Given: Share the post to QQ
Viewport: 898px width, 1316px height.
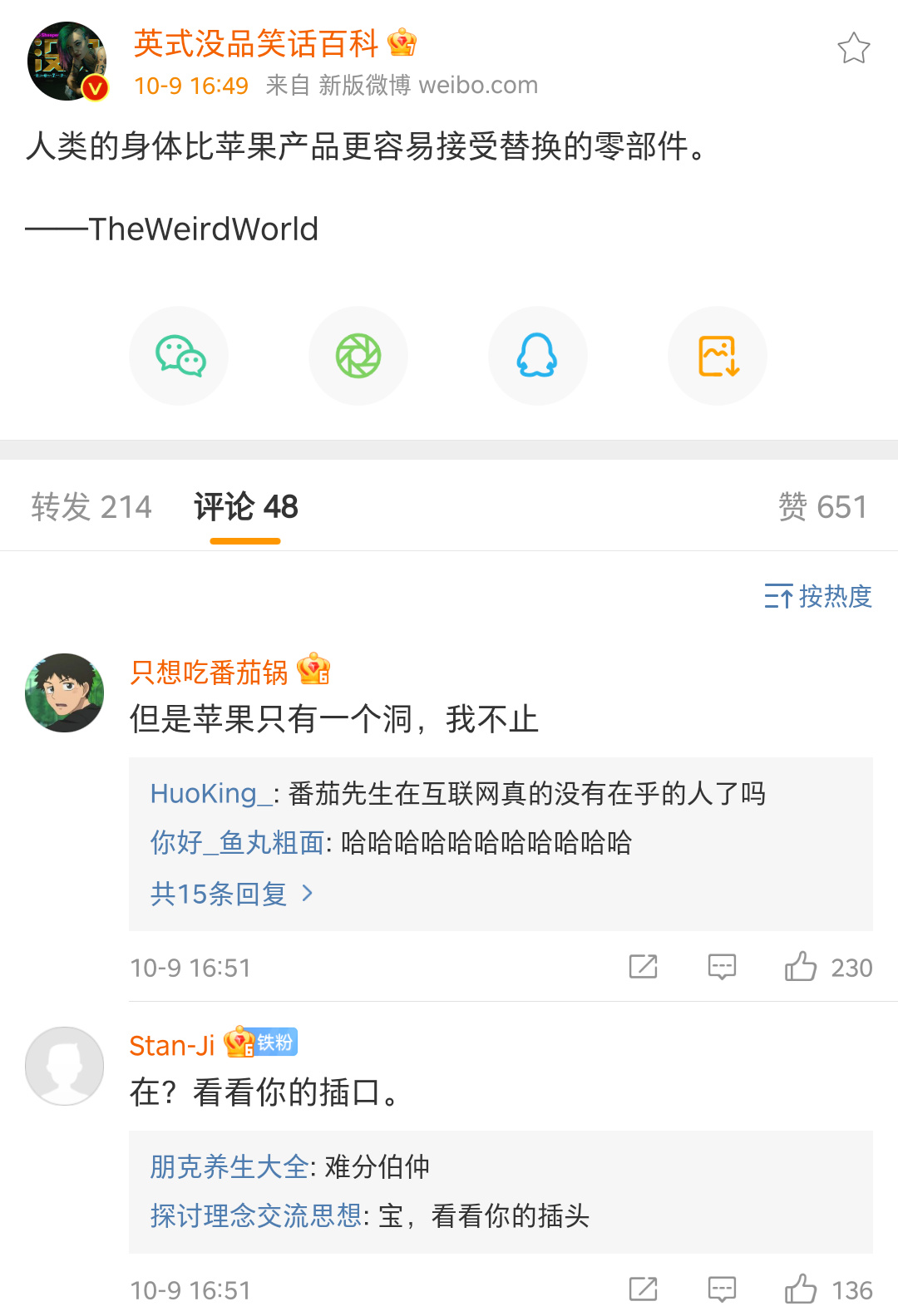Looking at the screenshot, I should pyautogui.click(x=537, y=356).
